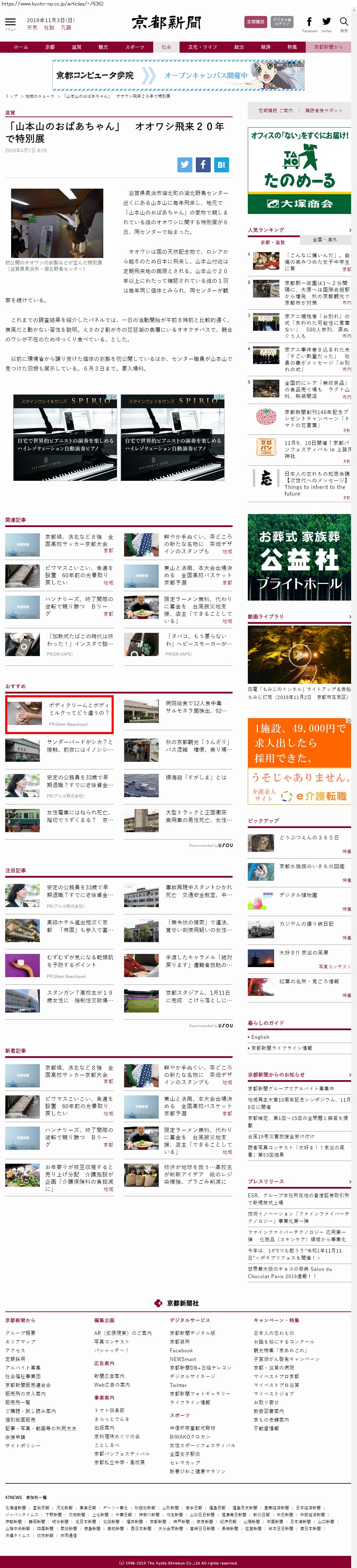Switch to the 滋賀 navigation tab
This screenshot has height=1568, width=357.
tap(76, 47)
